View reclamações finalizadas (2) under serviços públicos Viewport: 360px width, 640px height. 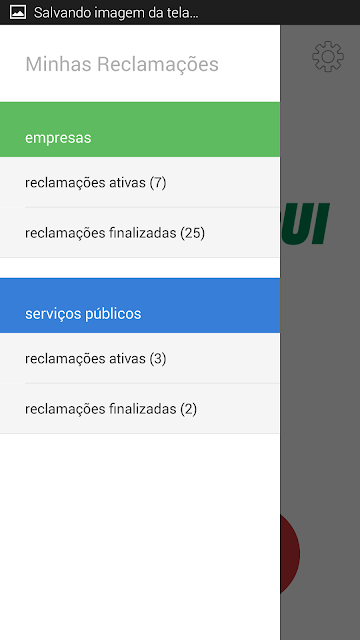point(140,409)
